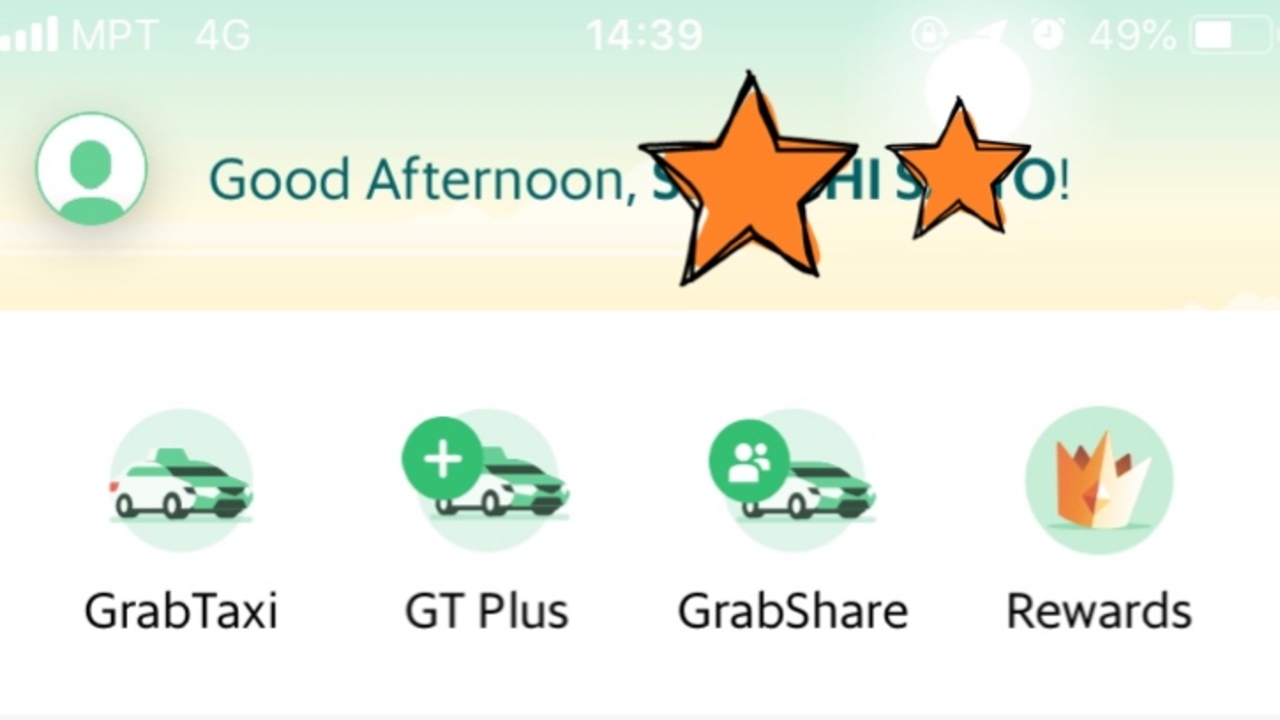Open the GrabShare service
The height and width of the screenshot is (720, 1280).
[x=792, y=482]
